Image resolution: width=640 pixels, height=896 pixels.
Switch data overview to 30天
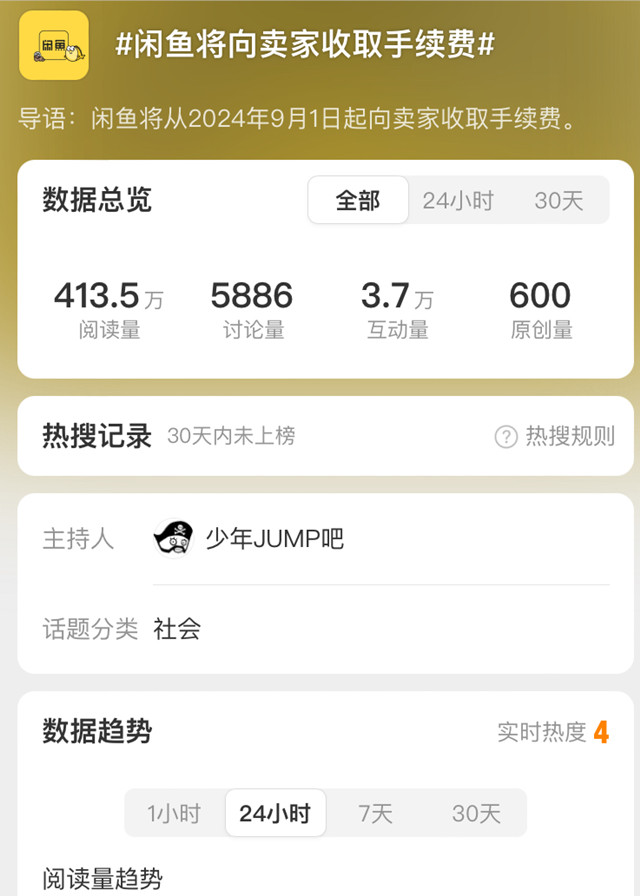[558, 200]
